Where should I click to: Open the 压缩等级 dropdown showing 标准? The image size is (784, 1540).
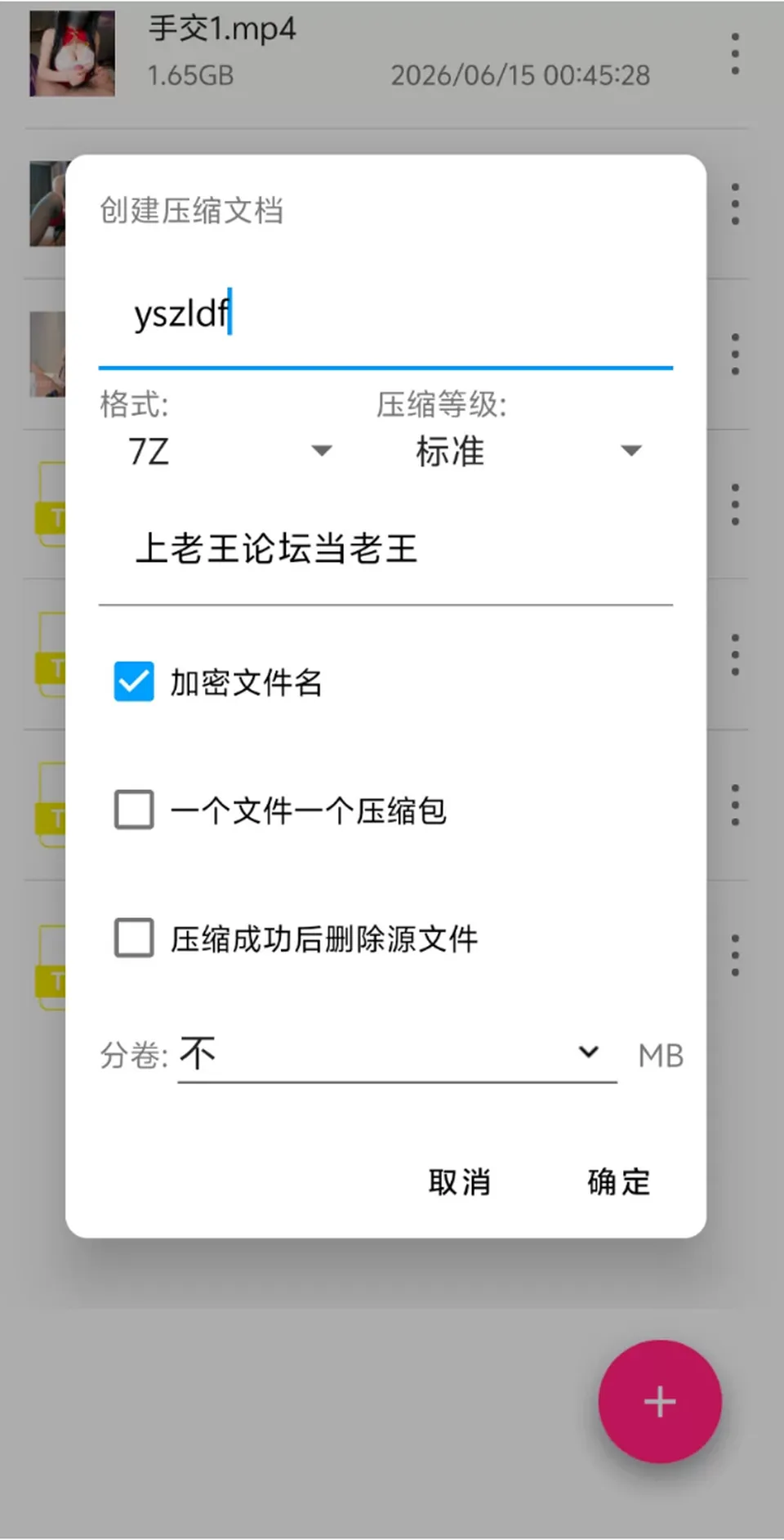click(524, 452)
